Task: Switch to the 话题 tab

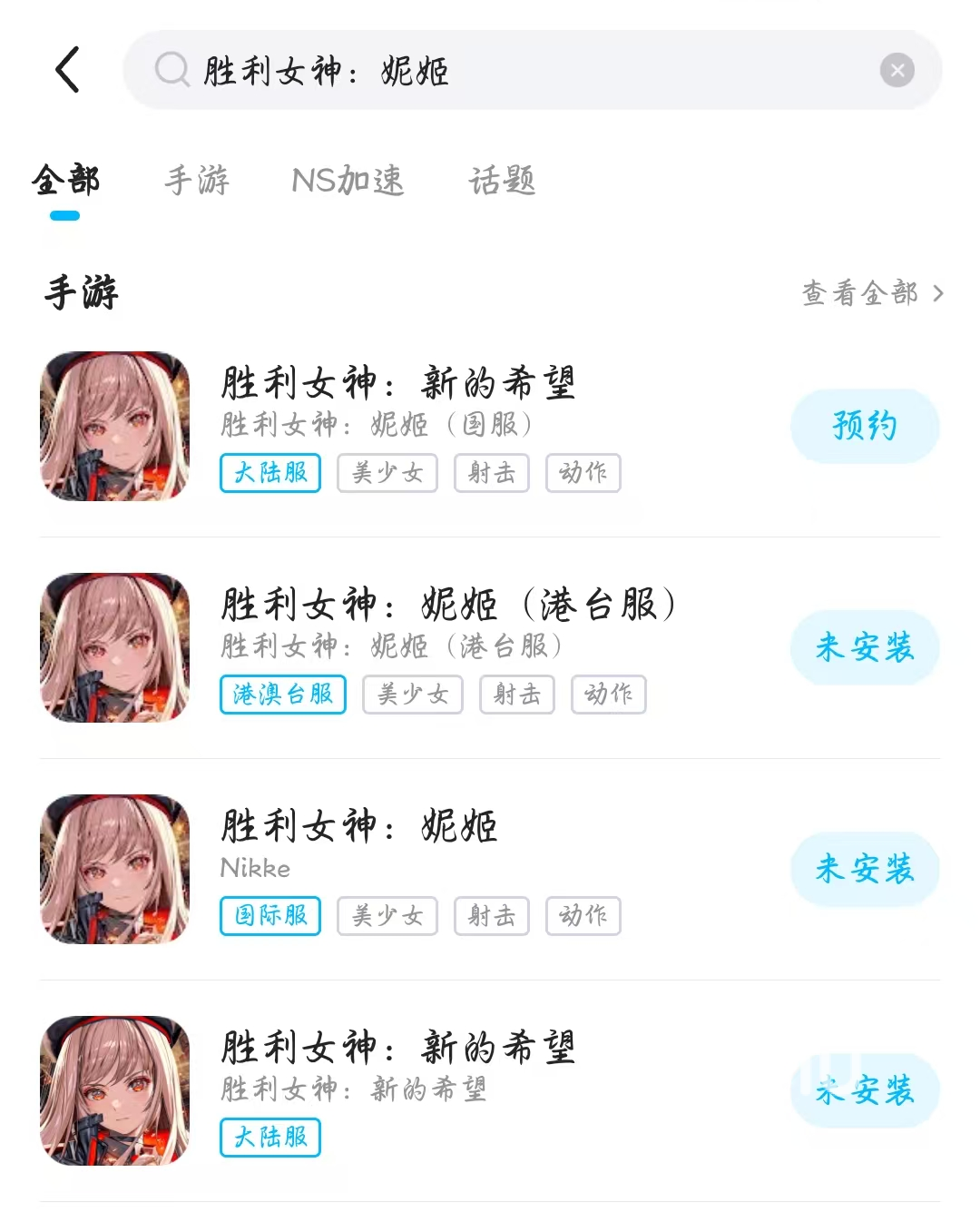Action: tap(502, 181)
